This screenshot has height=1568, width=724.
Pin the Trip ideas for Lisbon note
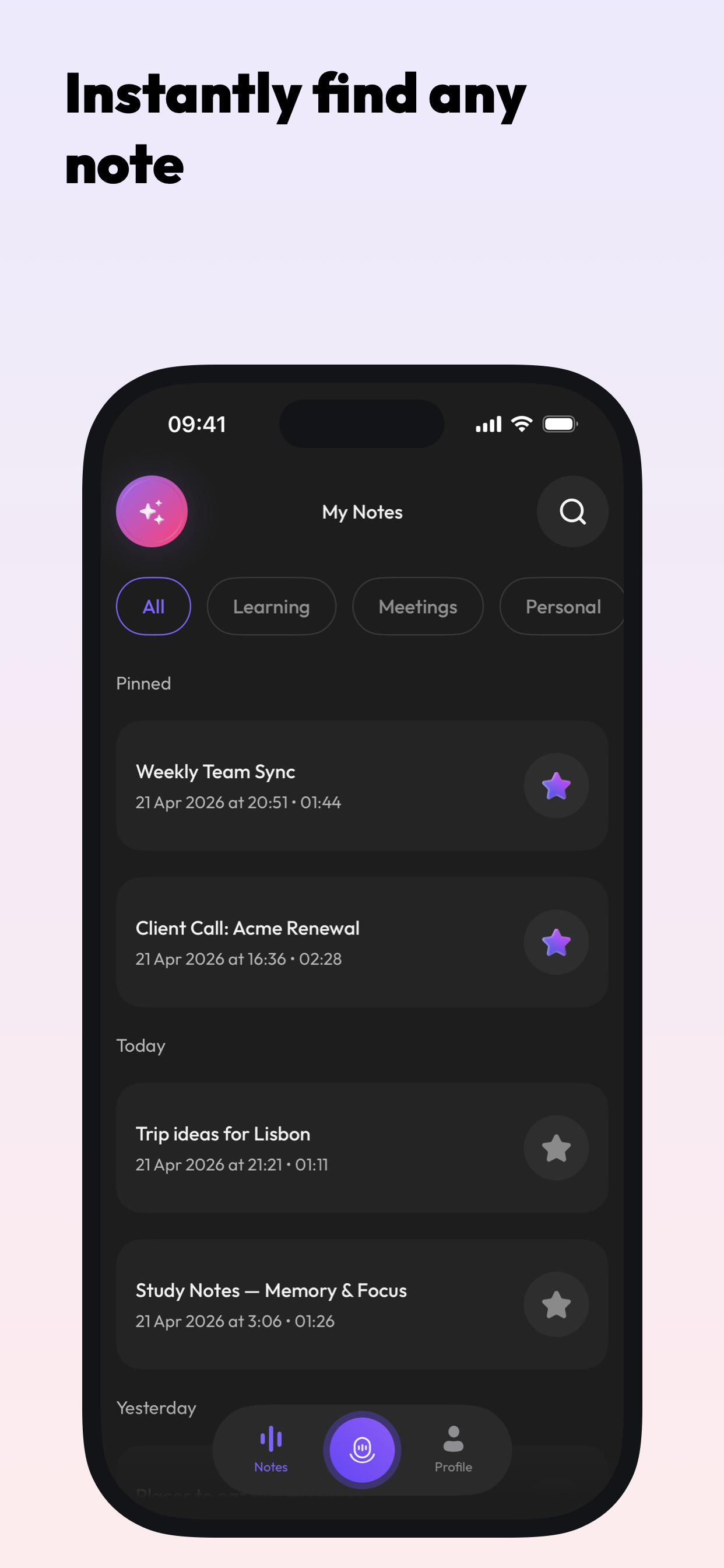[556, 1147]
